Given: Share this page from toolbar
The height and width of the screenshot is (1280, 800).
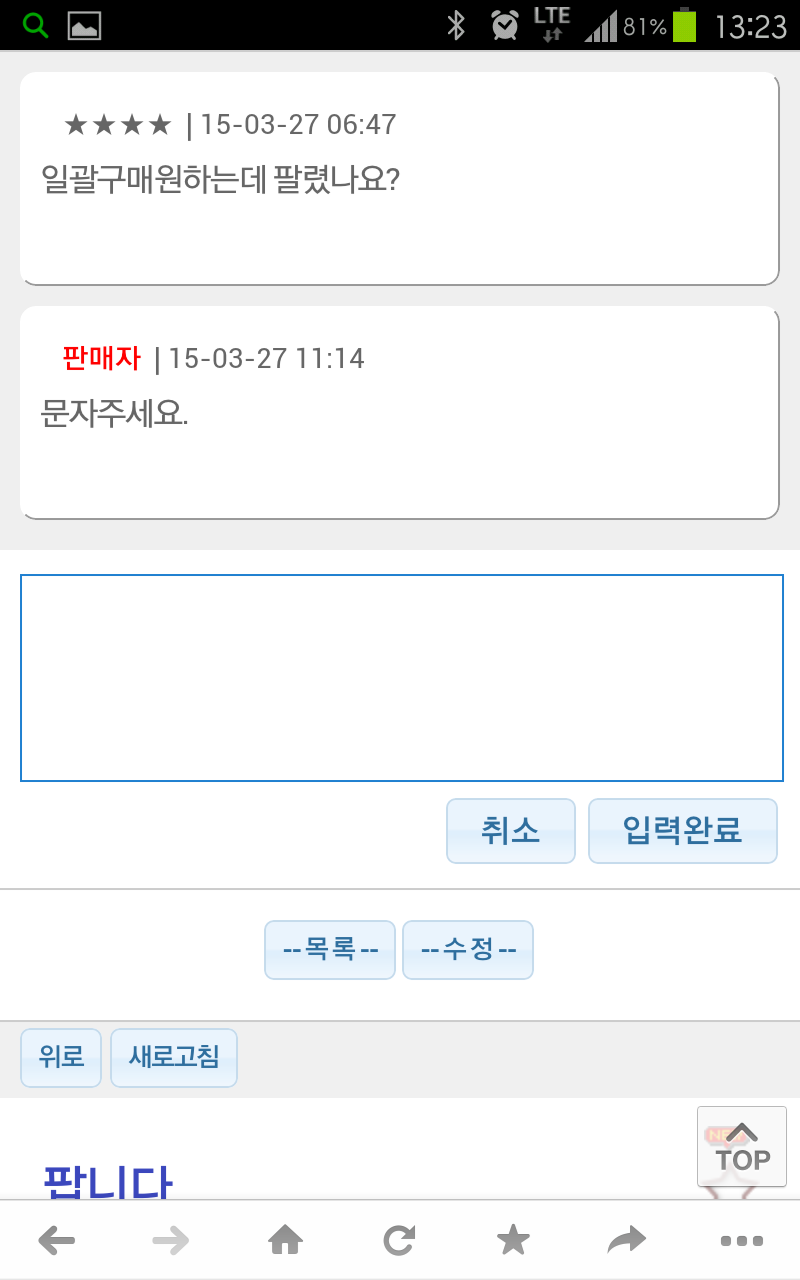Looking at the screenshot, I should pyautogui.click(x=627, y=1241).
